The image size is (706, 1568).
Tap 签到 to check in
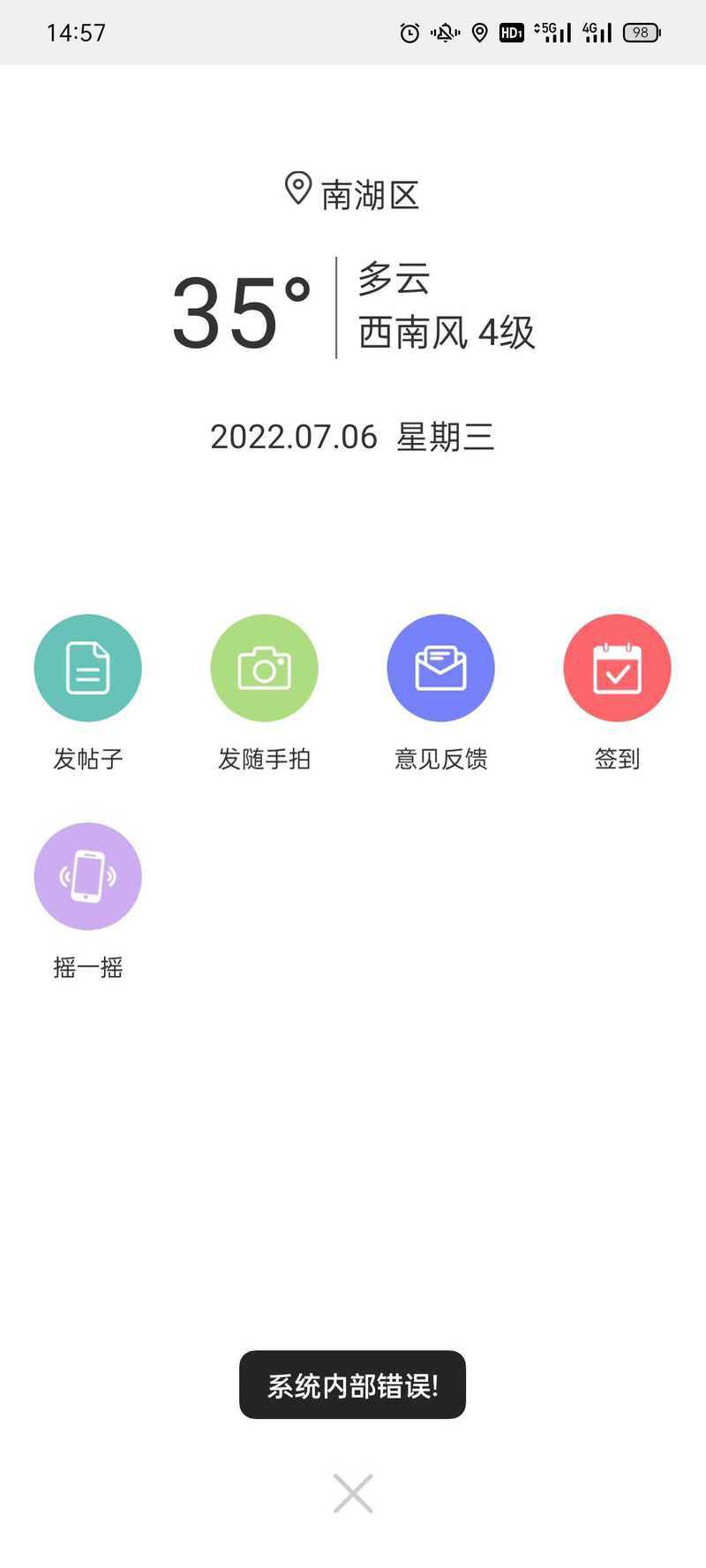(617, 668)
